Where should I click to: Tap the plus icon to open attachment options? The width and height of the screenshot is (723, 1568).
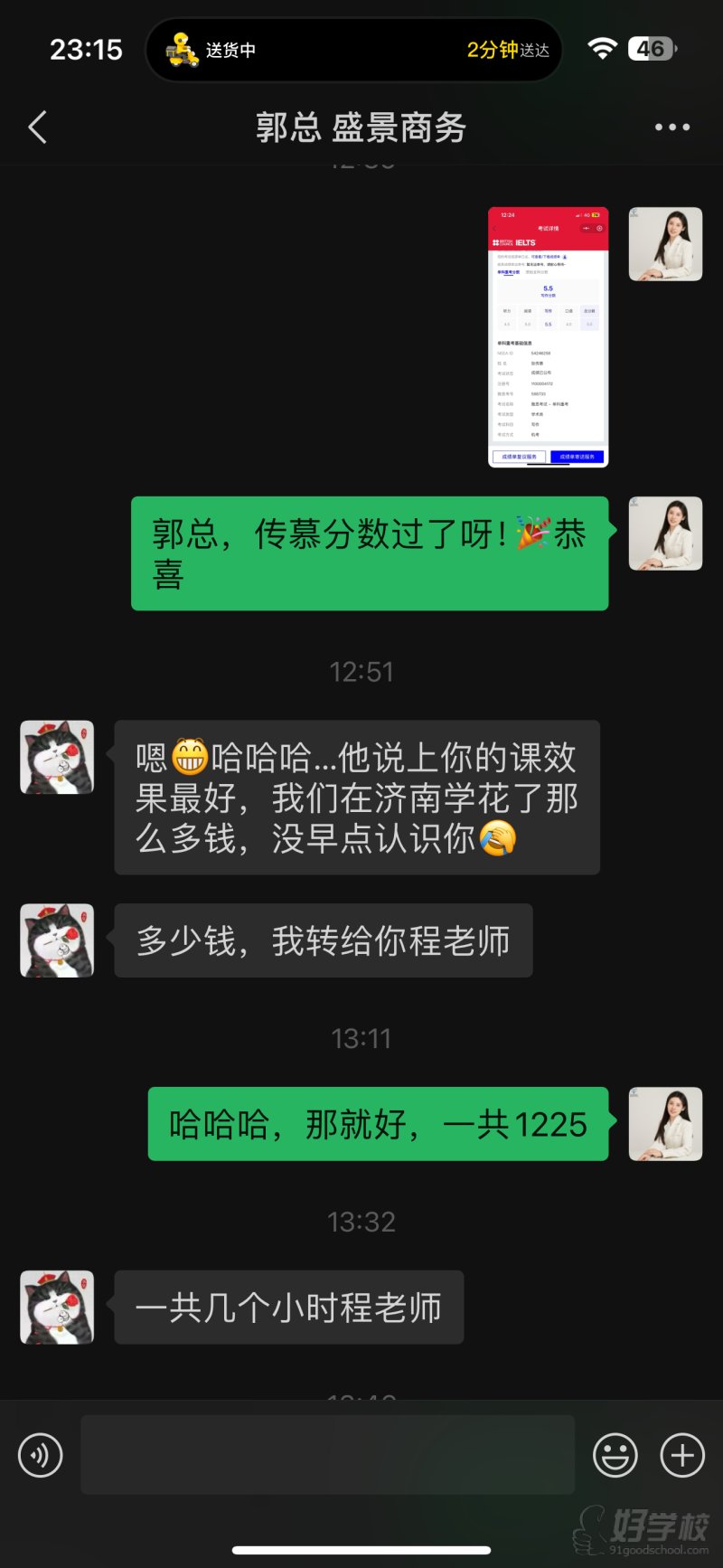(681, 1454)
